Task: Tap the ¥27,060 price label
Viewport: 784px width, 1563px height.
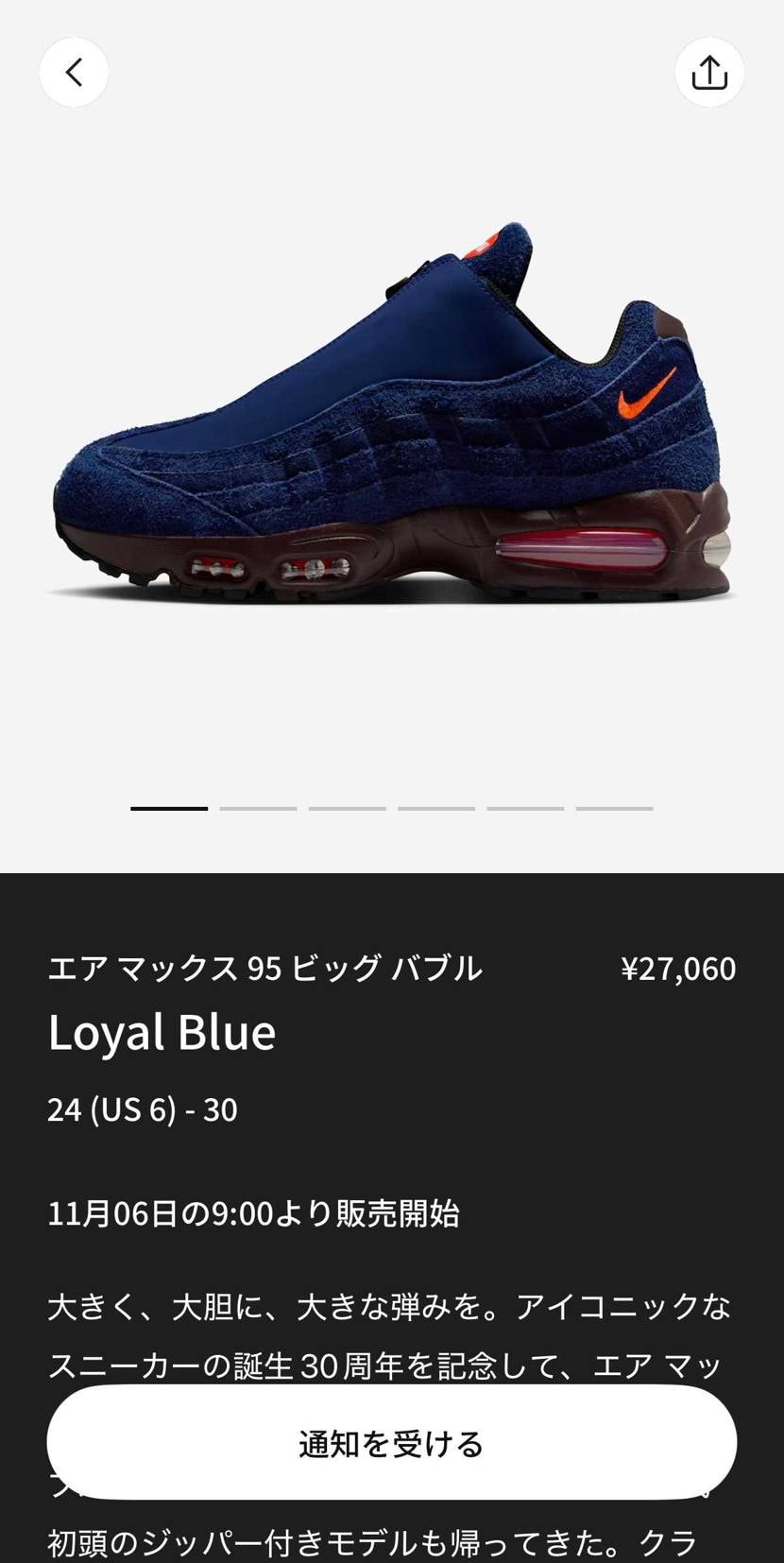Action: pyautogui.click(x=682, y=969)
